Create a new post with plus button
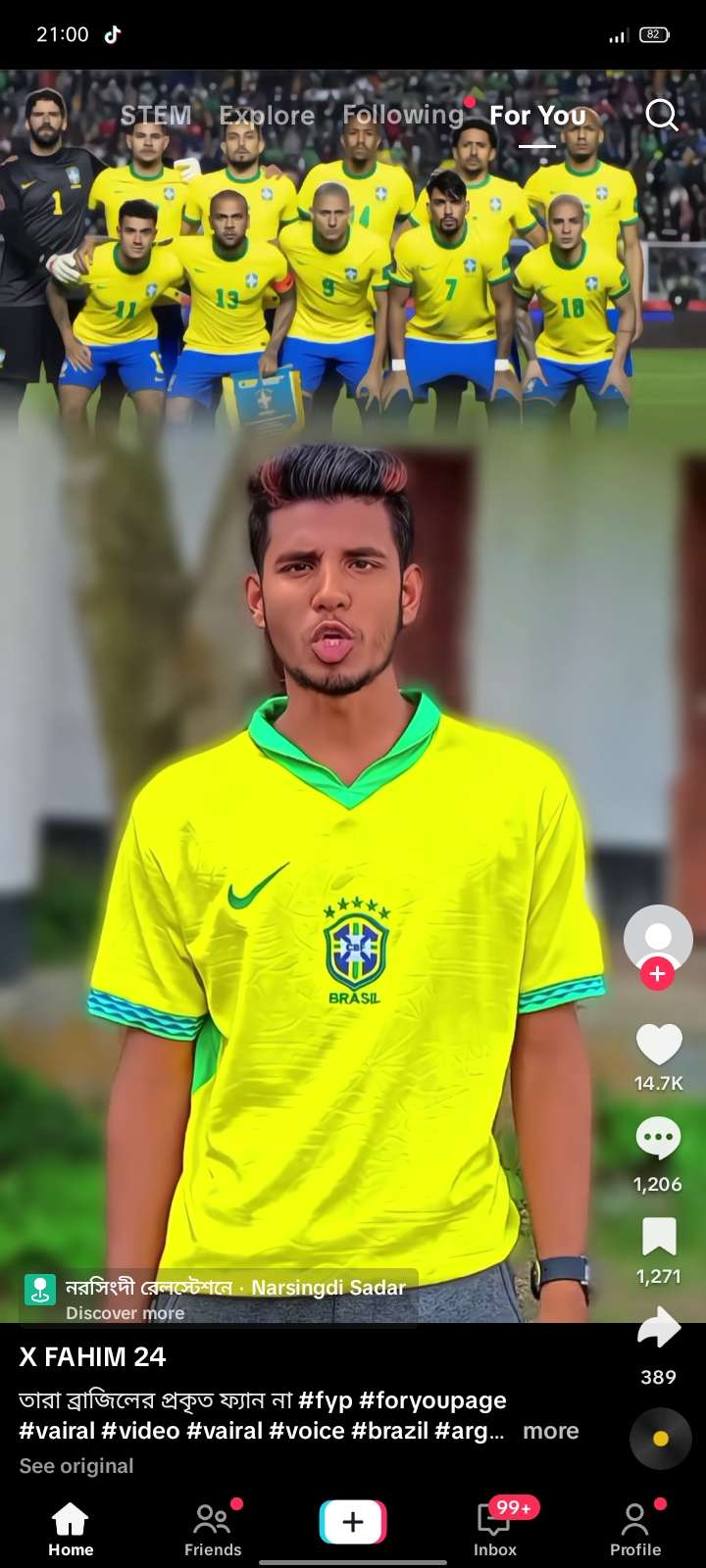Screen dimensions: 706x1568 (353, 1522)
